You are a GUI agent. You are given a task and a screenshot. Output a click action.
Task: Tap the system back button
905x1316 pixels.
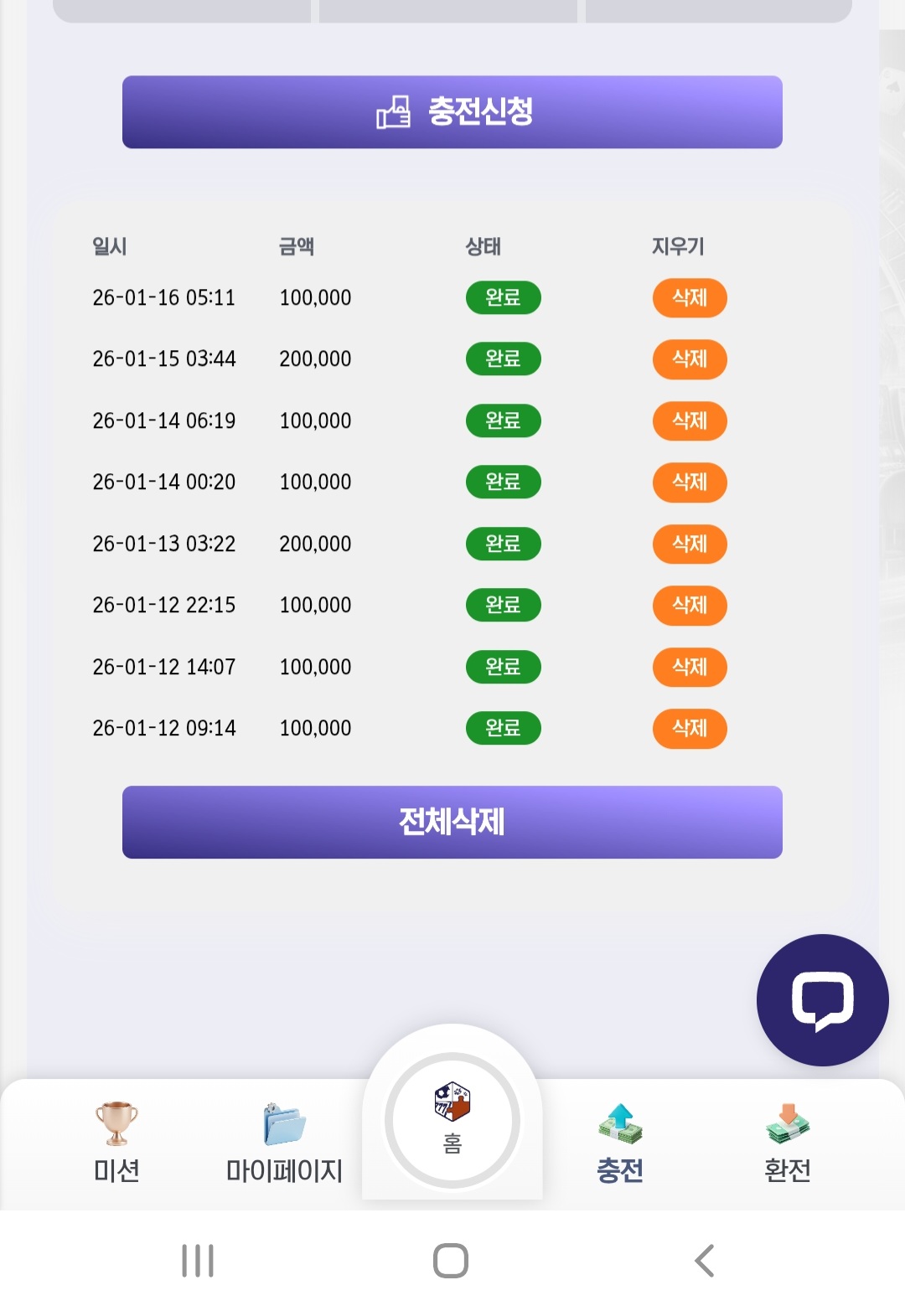coord(705,1261)
